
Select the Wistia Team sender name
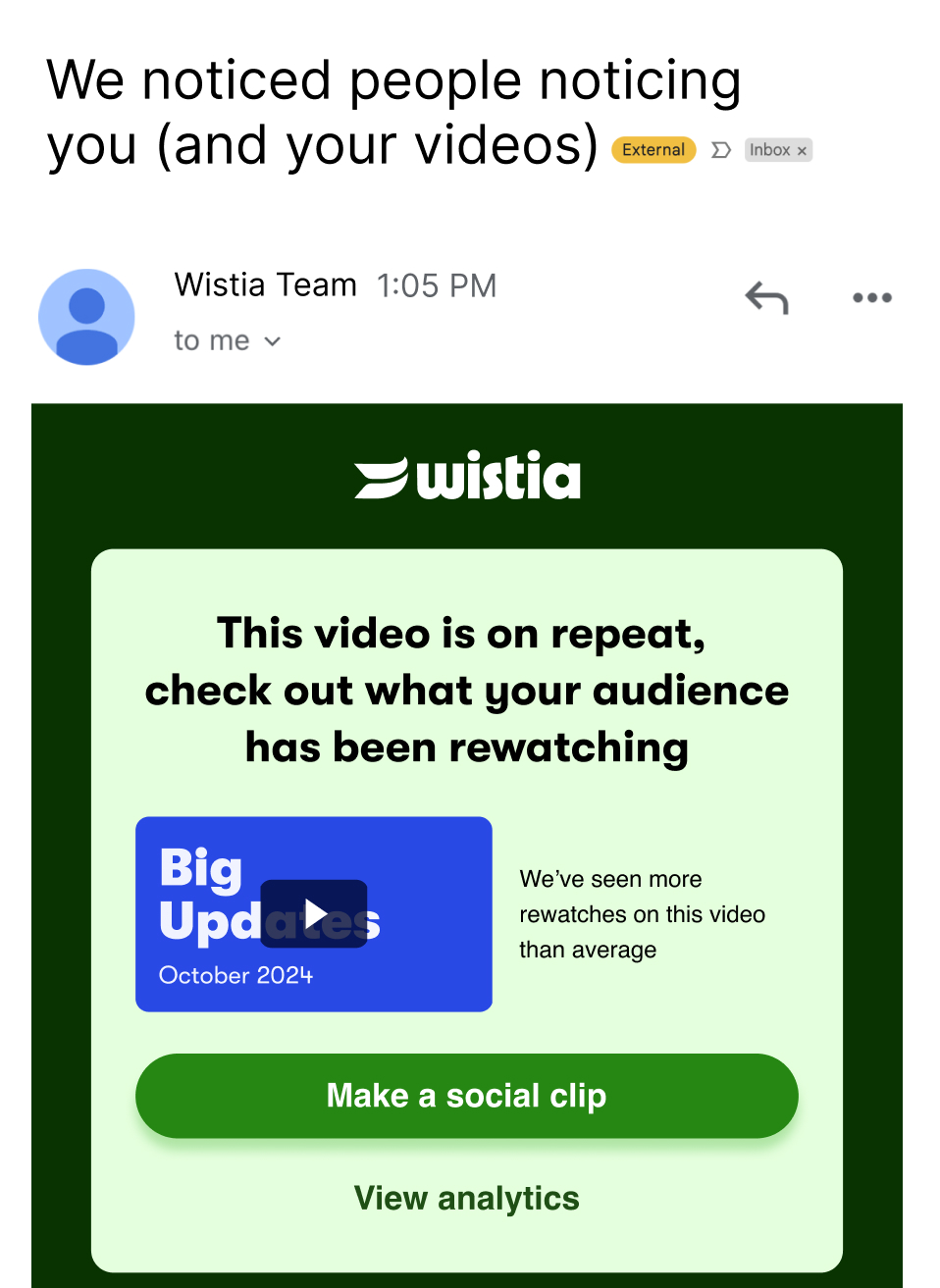[265, 284]
